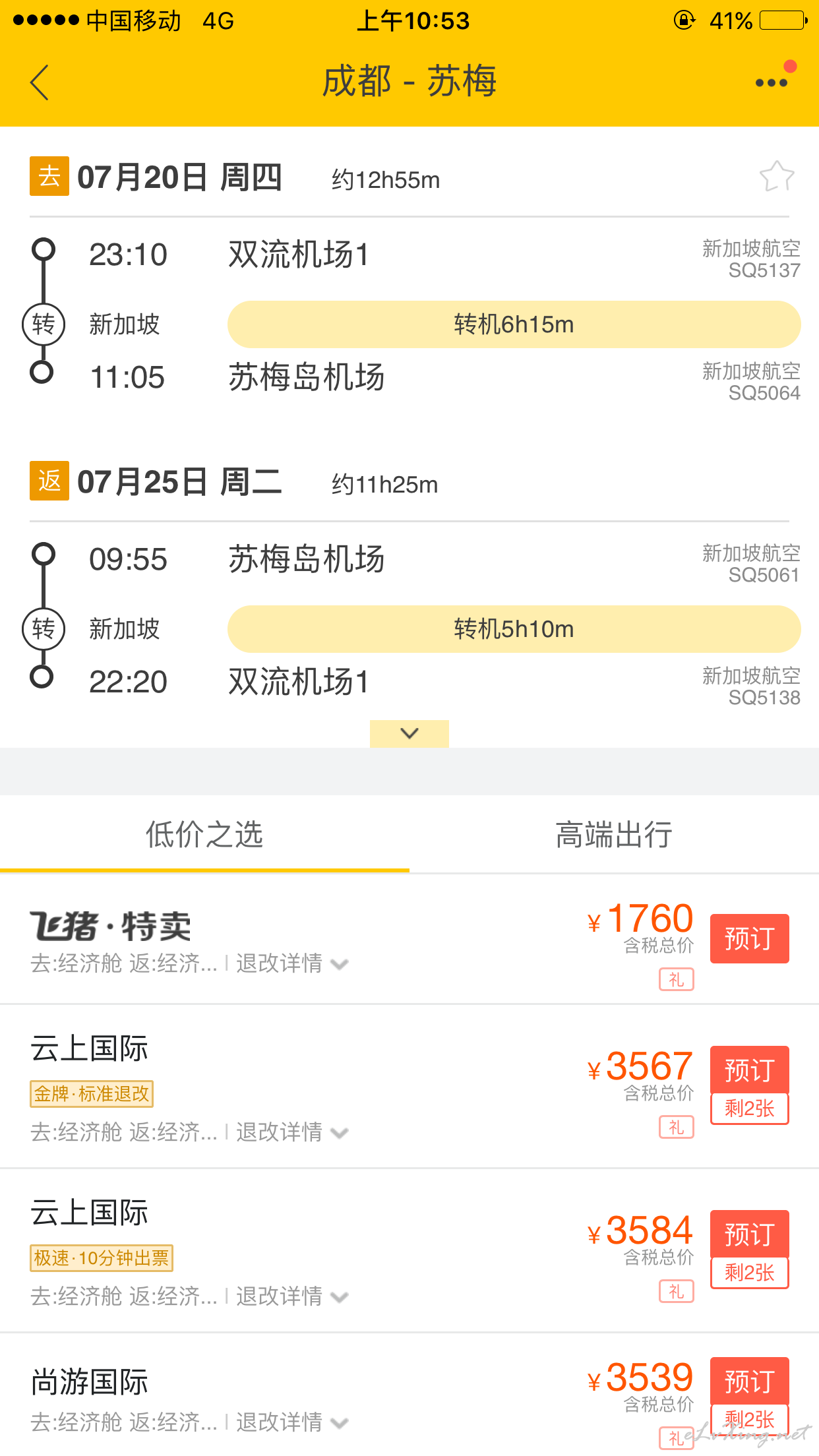Switch to the 高端出行 tab
This screenshot has height=1456, width=819.
613,835
